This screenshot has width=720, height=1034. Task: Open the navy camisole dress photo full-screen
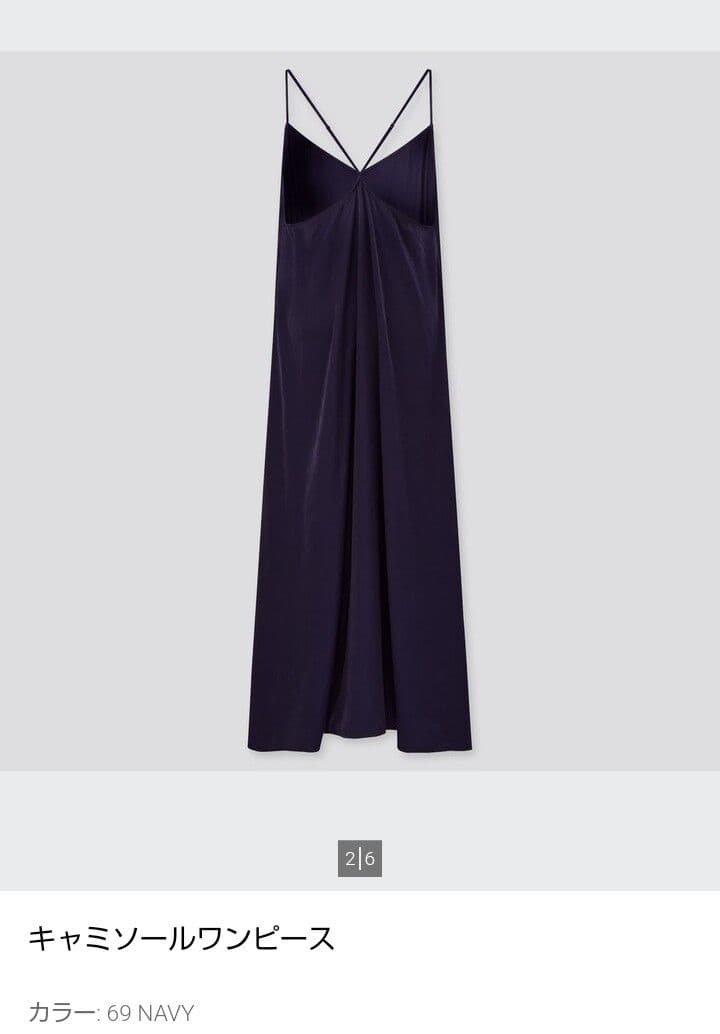pyautogui.click(x=359, y=420)
